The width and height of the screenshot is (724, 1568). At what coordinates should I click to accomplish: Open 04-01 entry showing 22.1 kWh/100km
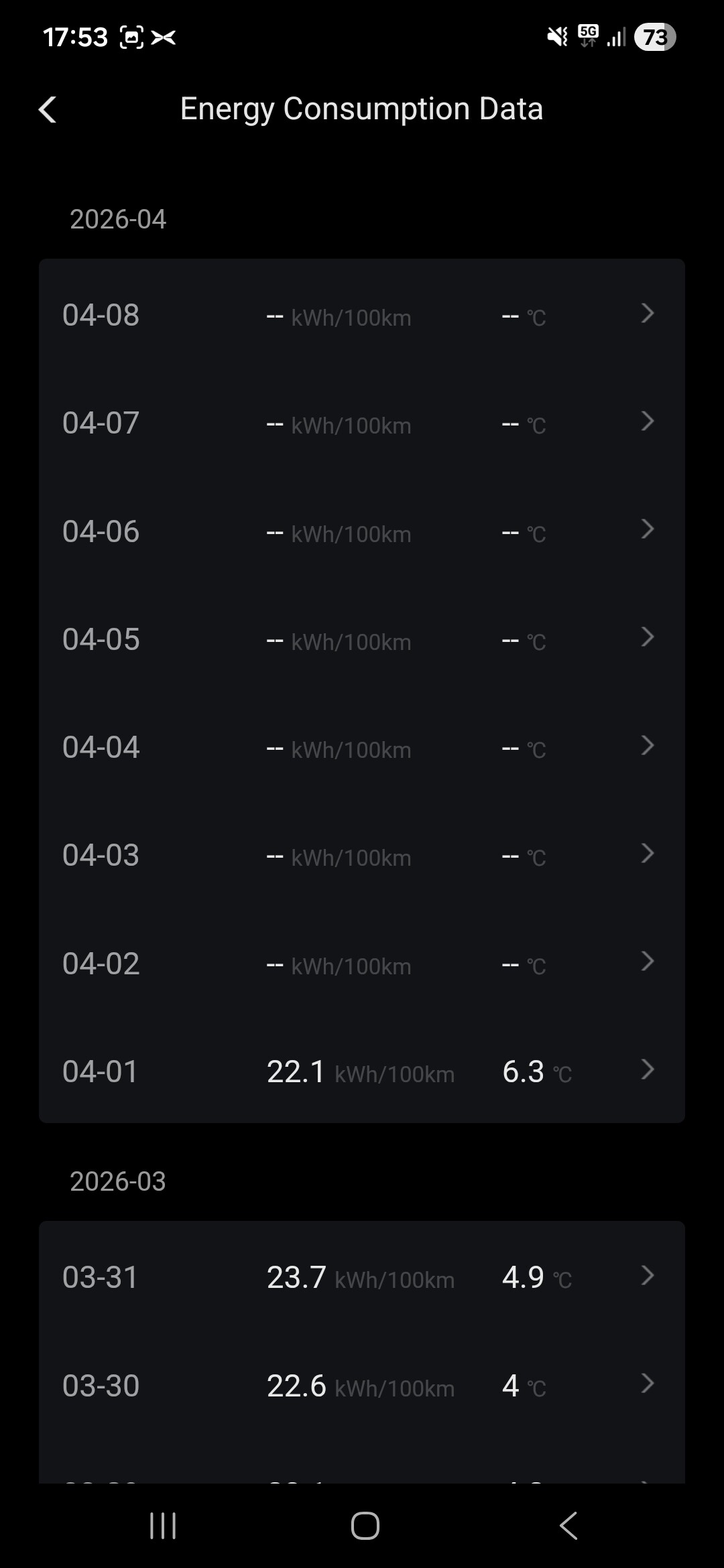362,1071
